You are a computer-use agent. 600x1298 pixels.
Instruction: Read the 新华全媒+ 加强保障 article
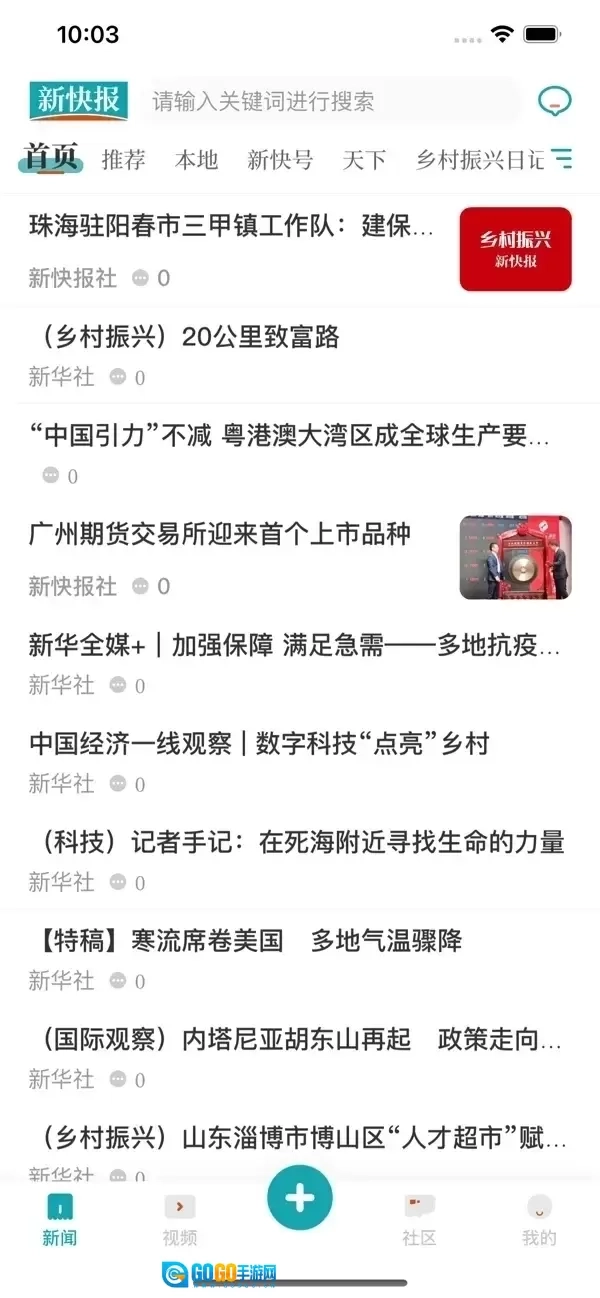[x=295, y=646]
